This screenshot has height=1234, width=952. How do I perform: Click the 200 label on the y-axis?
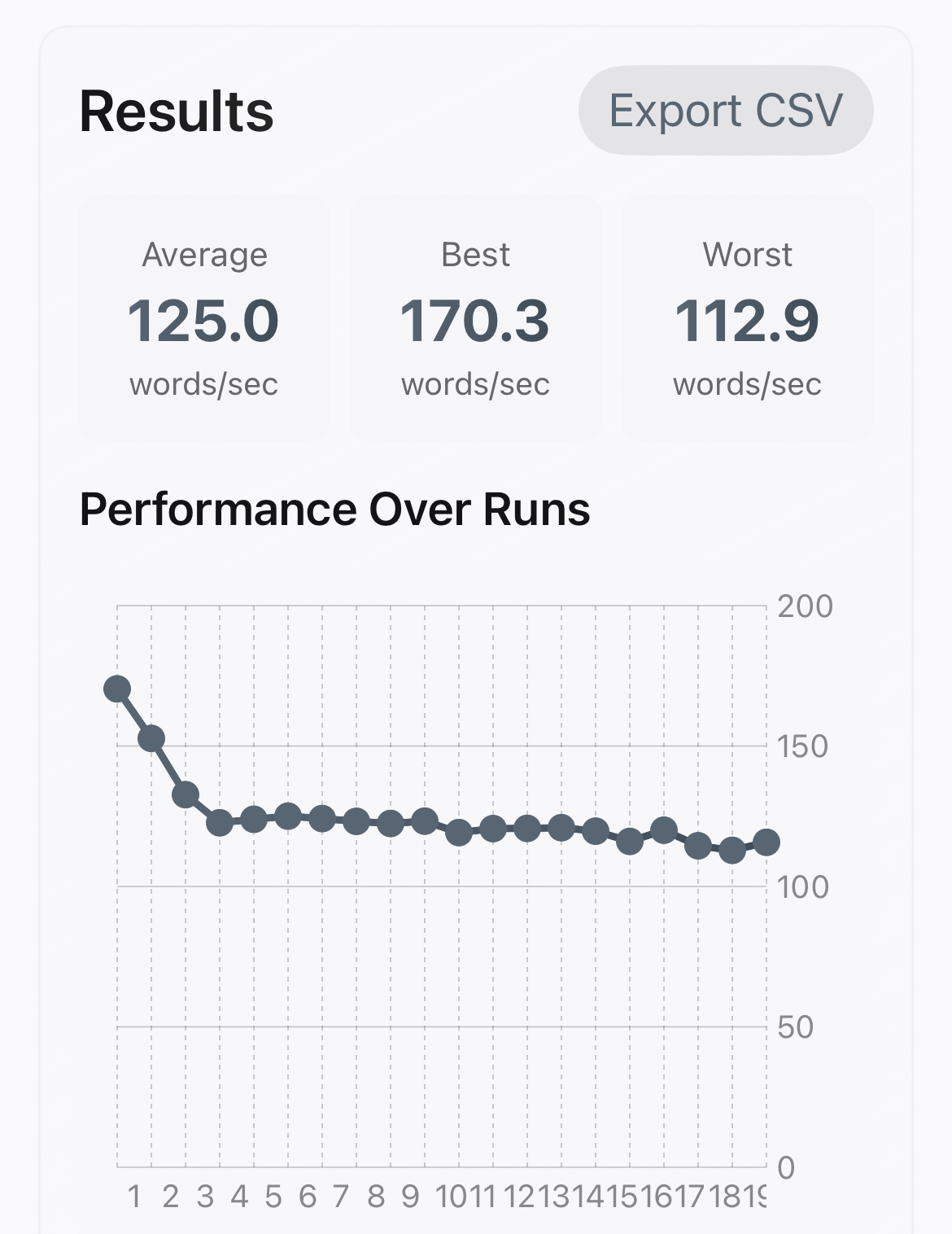(806, 605)
